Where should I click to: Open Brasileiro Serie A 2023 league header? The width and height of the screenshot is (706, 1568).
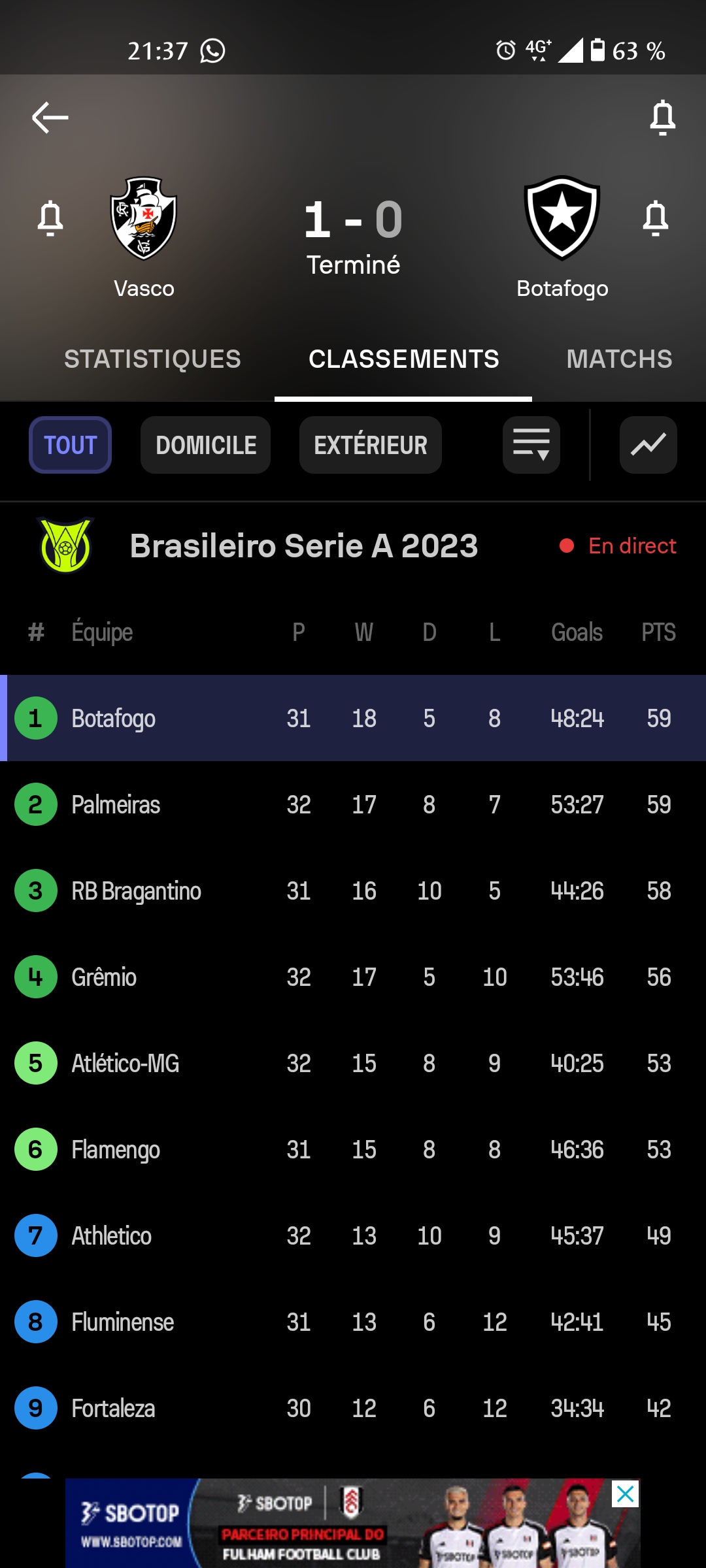(303, 546)
